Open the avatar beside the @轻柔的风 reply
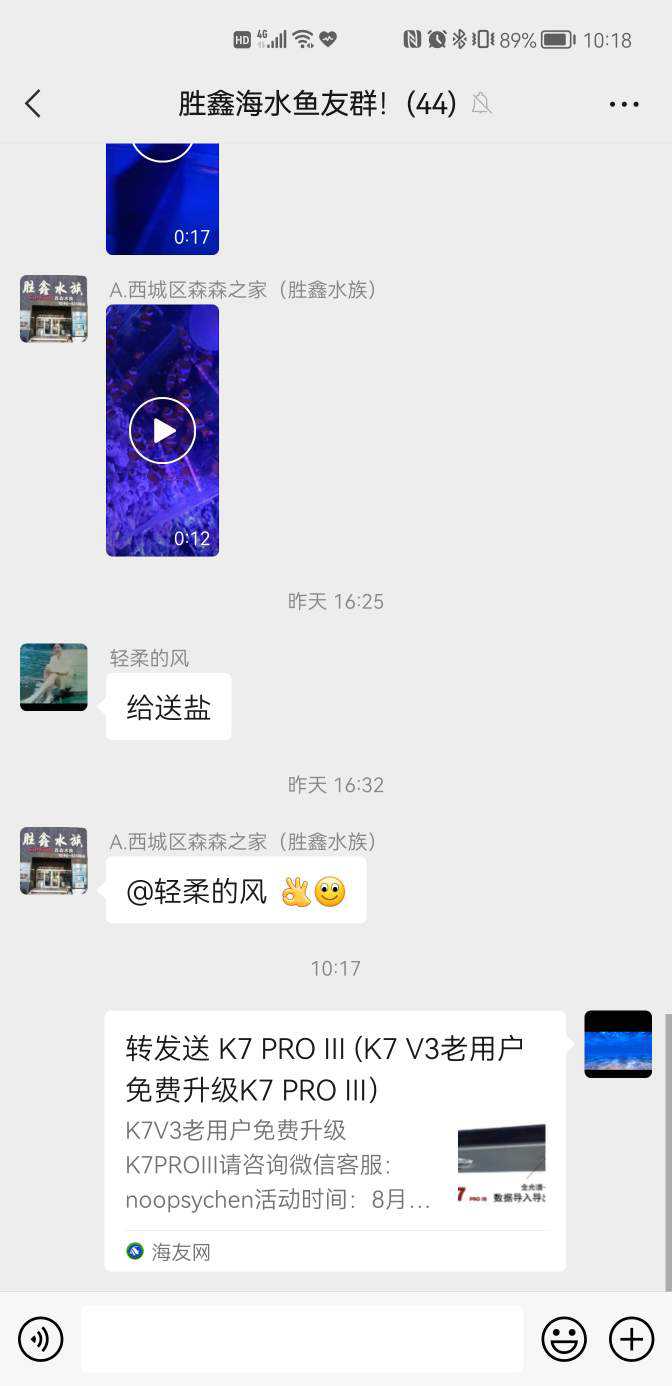 (x=54, y=860)
